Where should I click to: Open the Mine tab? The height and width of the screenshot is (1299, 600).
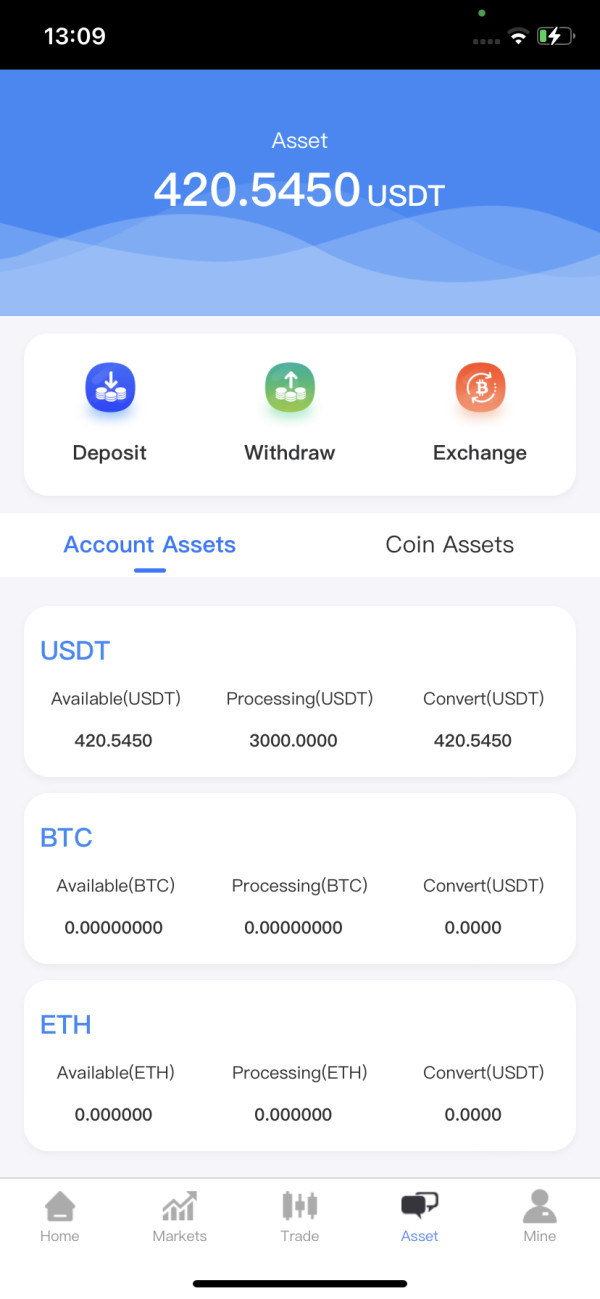(540, 1216)
